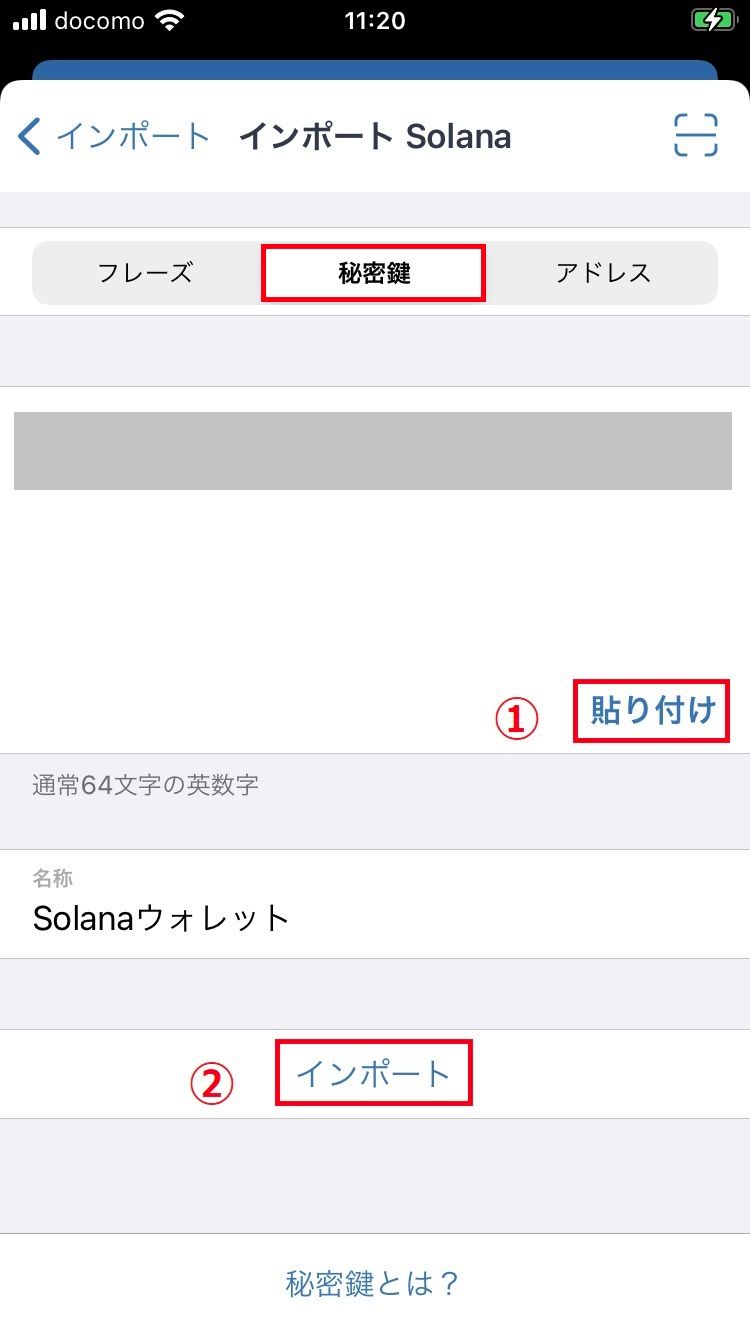
Task: Switch to the アドレス tab
Action: [x=603, y=272]
